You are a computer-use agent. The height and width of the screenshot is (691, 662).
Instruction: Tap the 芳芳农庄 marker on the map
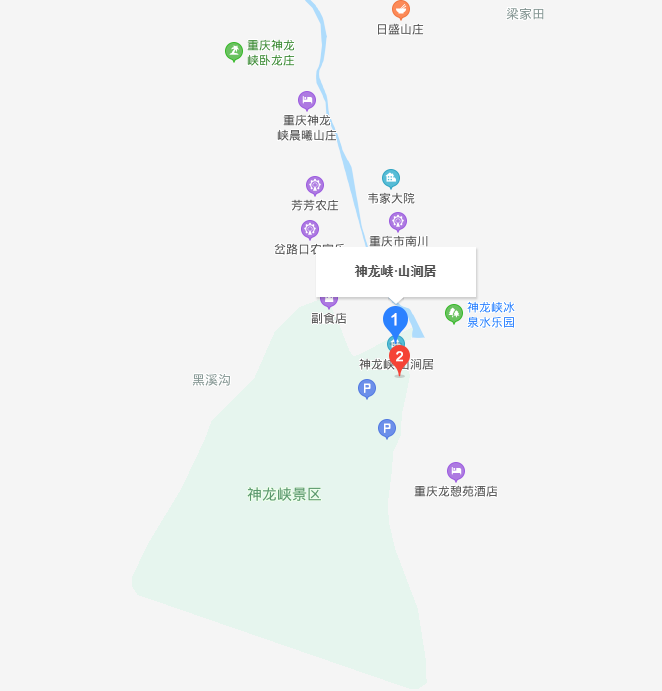tap(315, 185)
